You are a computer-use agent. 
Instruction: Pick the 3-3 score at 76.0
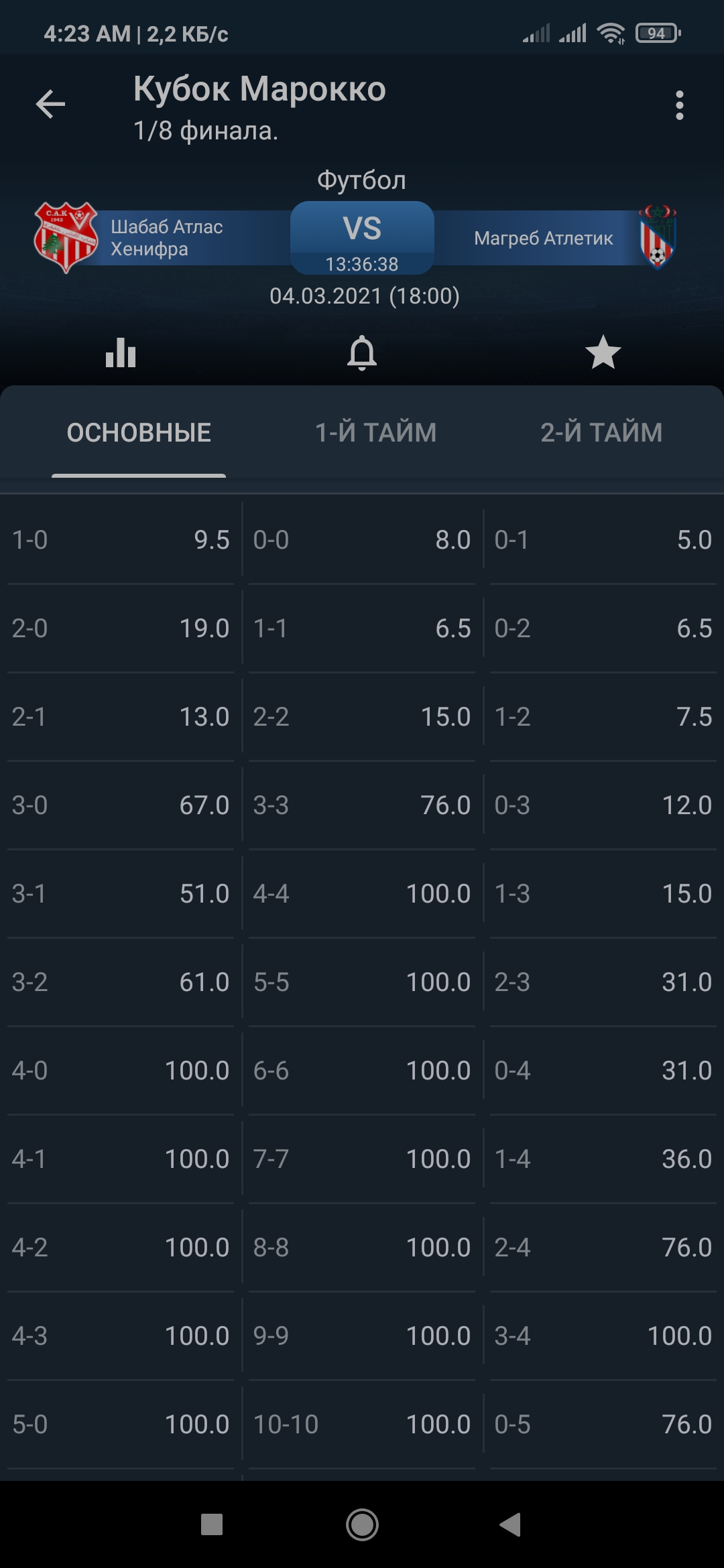362,805
